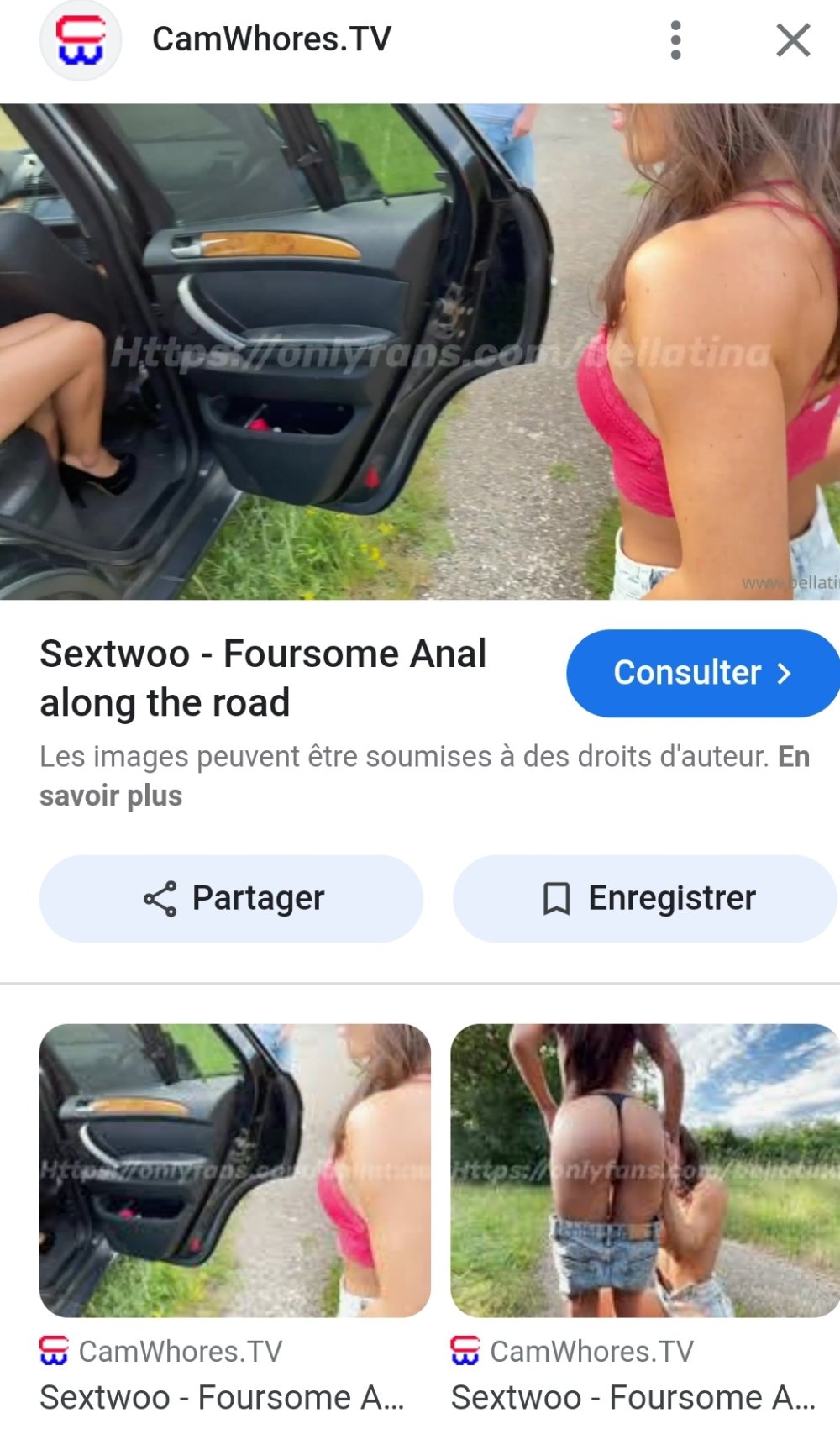Save the image with Enregistrer
840x1450 pixels.
click(645, 898)
